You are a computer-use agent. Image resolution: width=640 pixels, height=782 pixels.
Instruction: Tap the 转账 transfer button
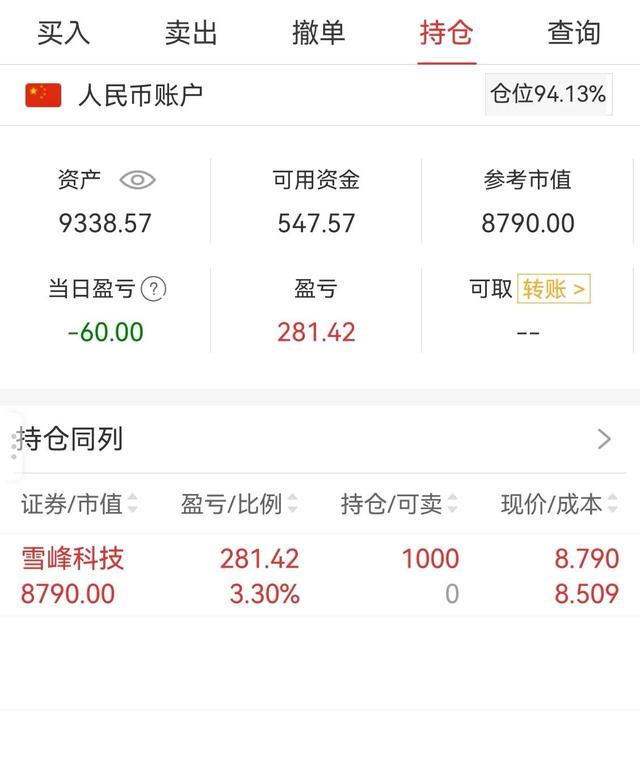click(554, 289)
